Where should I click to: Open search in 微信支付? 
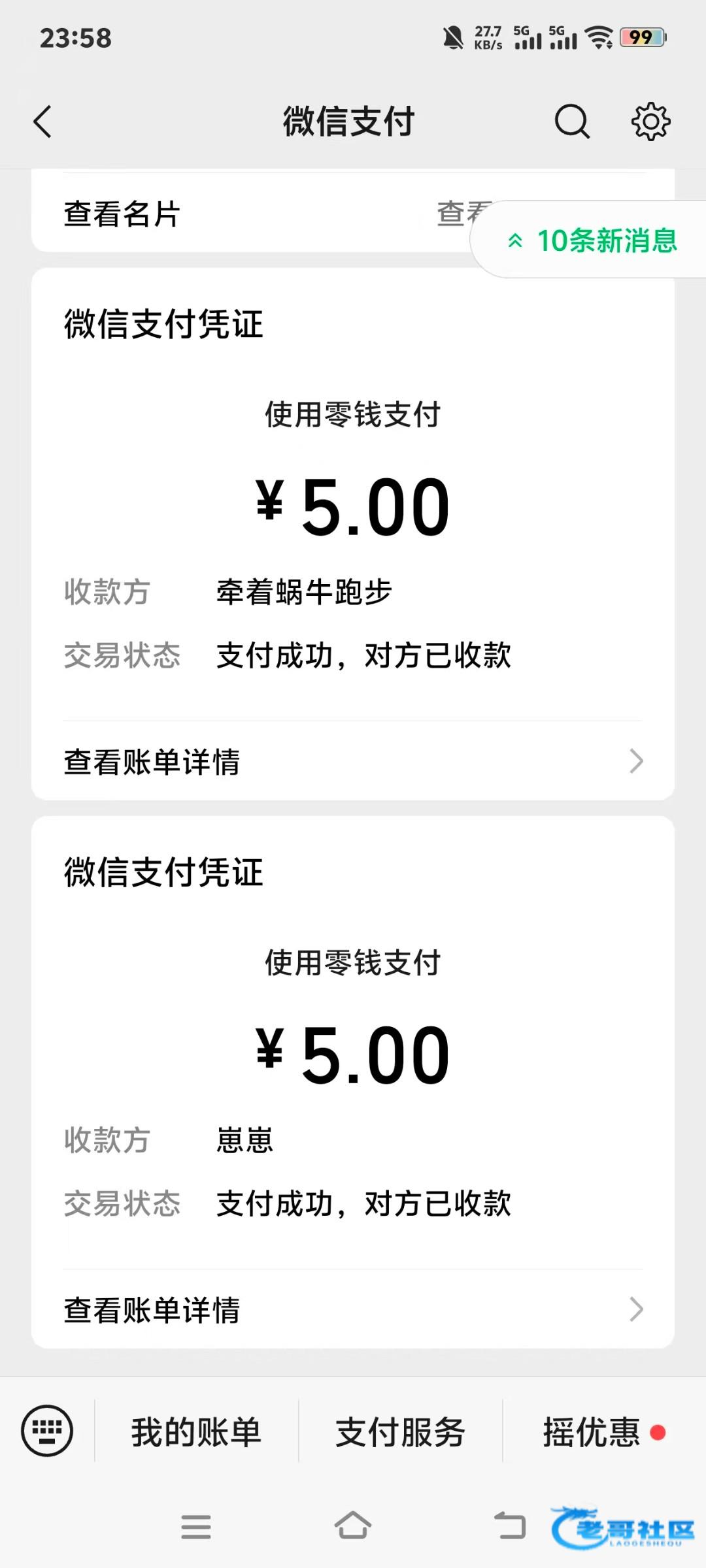572,122
